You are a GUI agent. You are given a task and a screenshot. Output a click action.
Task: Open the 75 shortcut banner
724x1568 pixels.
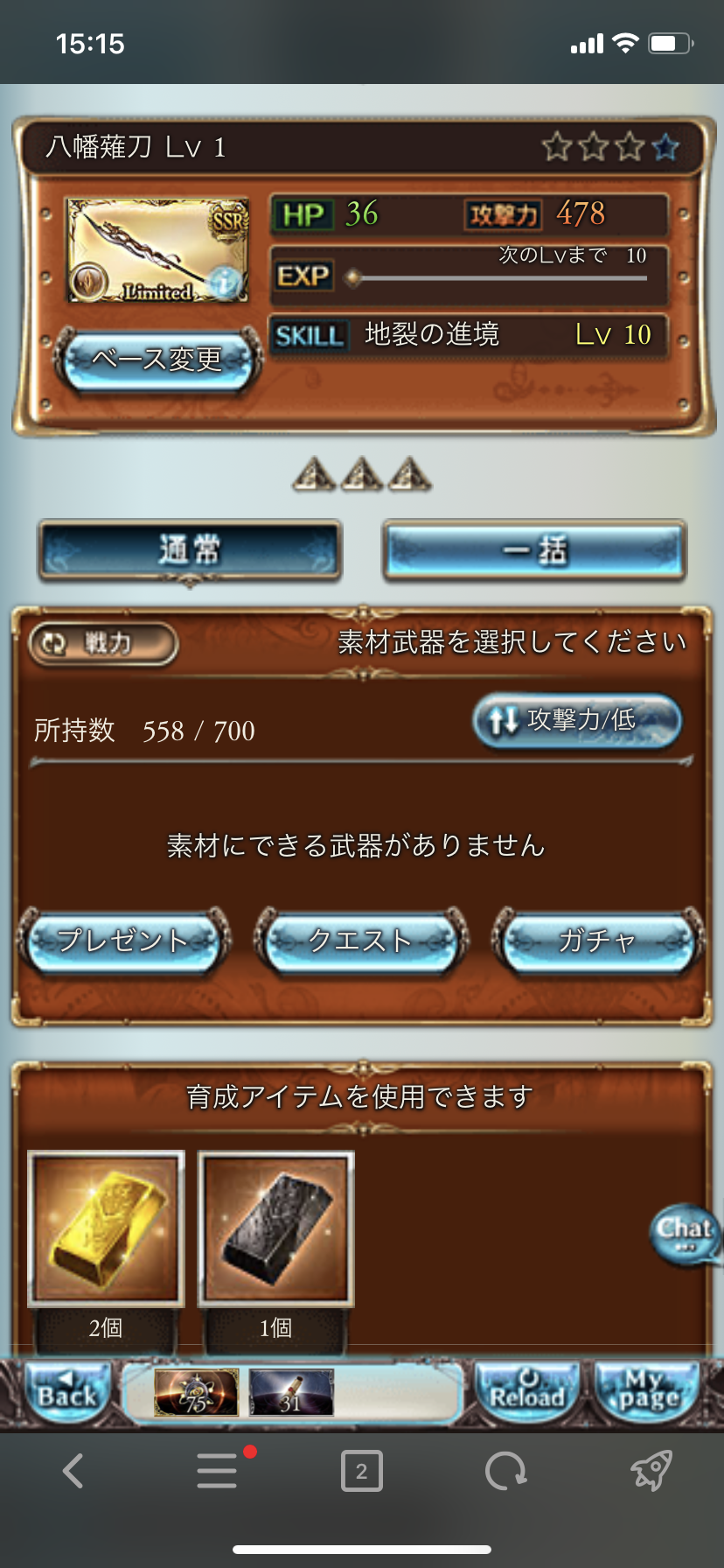point(197,1393)
